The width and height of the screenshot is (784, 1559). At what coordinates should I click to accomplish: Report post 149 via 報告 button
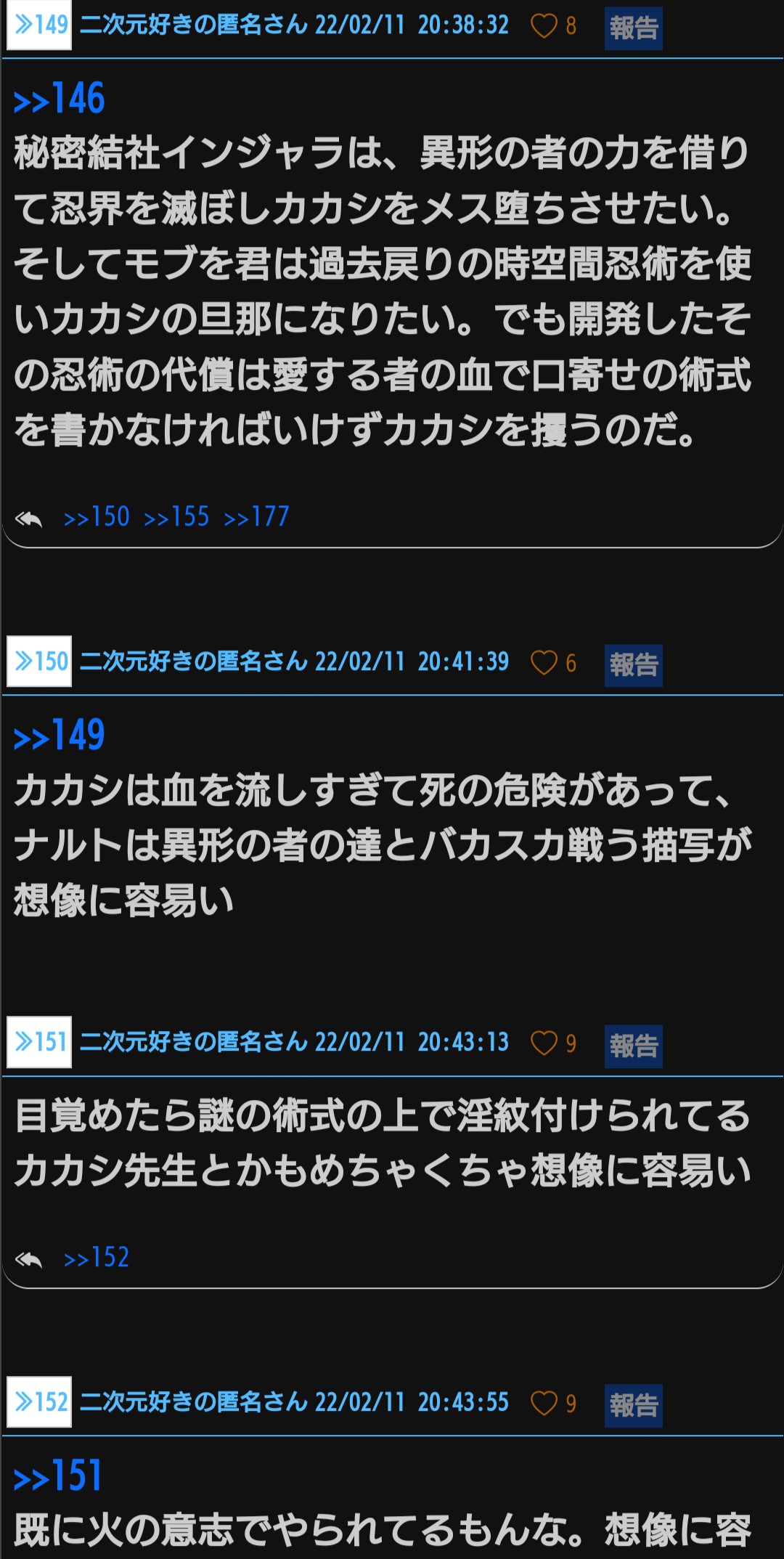(x=633, y=28)
